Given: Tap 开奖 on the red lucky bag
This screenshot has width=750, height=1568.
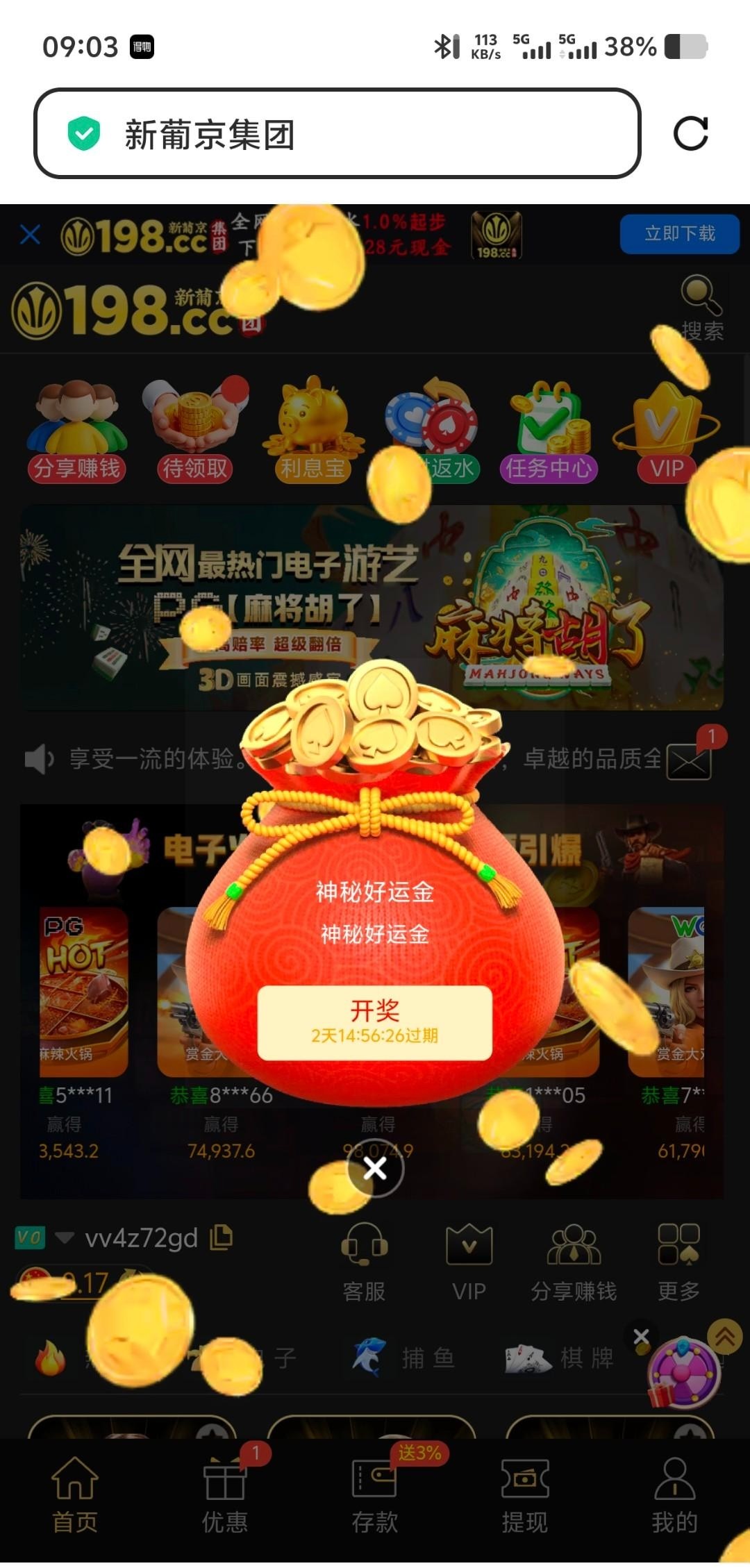Looking at the screenshot, I should tap(374, 1022).
